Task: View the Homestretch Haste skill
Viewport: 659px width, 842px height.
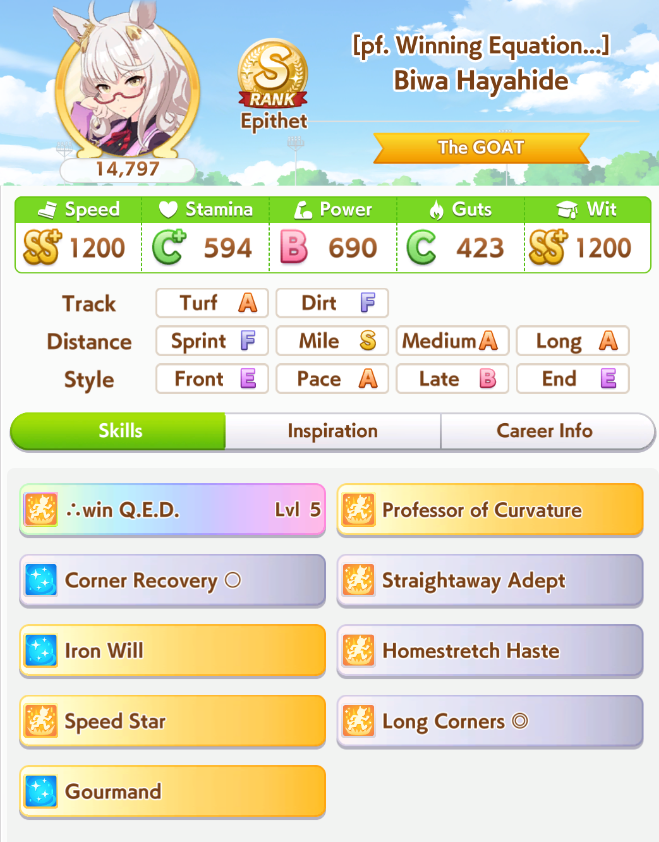Action: tap(490, 651)
